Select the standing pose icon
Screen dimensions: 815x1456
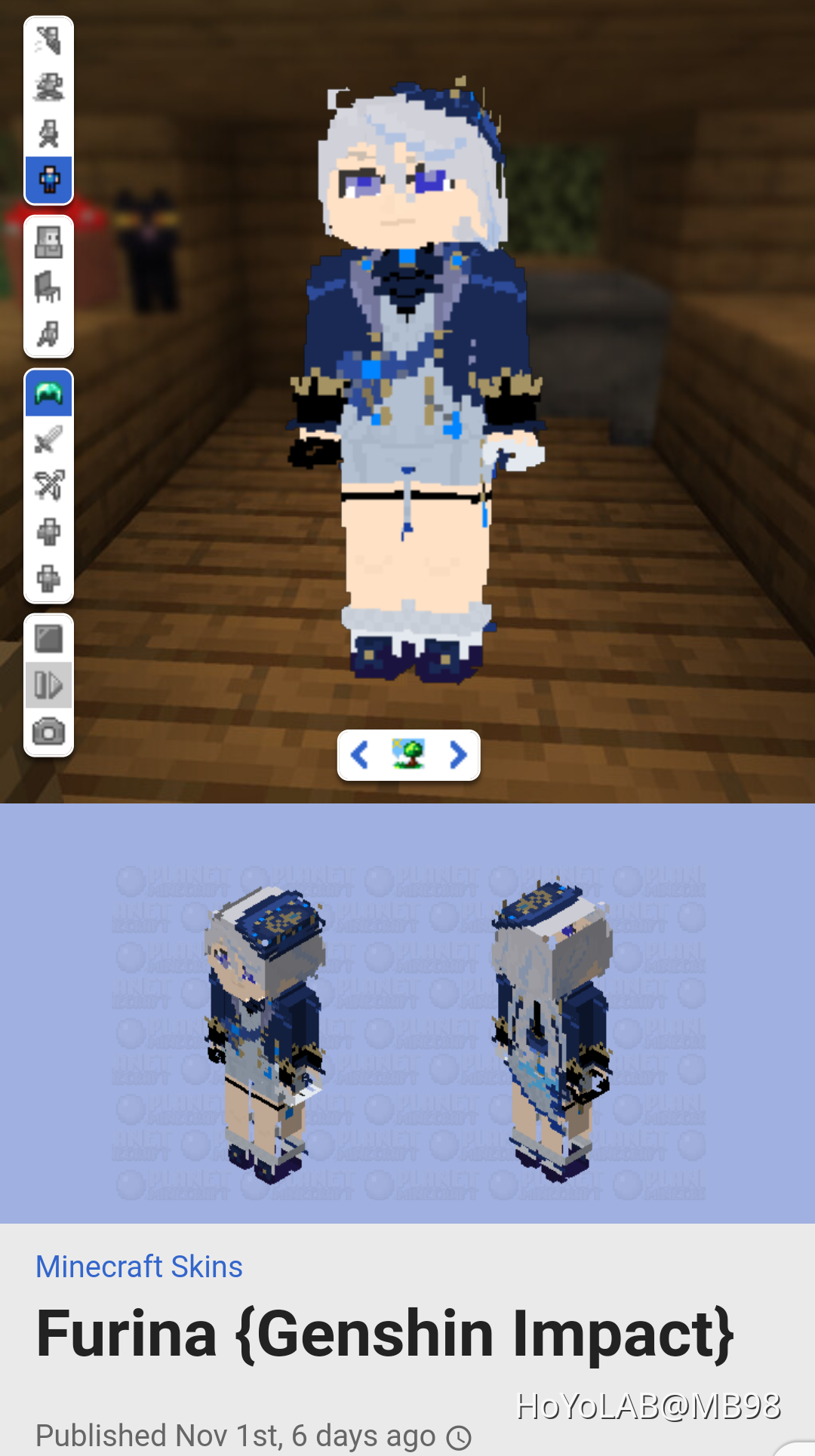[48, 180]
